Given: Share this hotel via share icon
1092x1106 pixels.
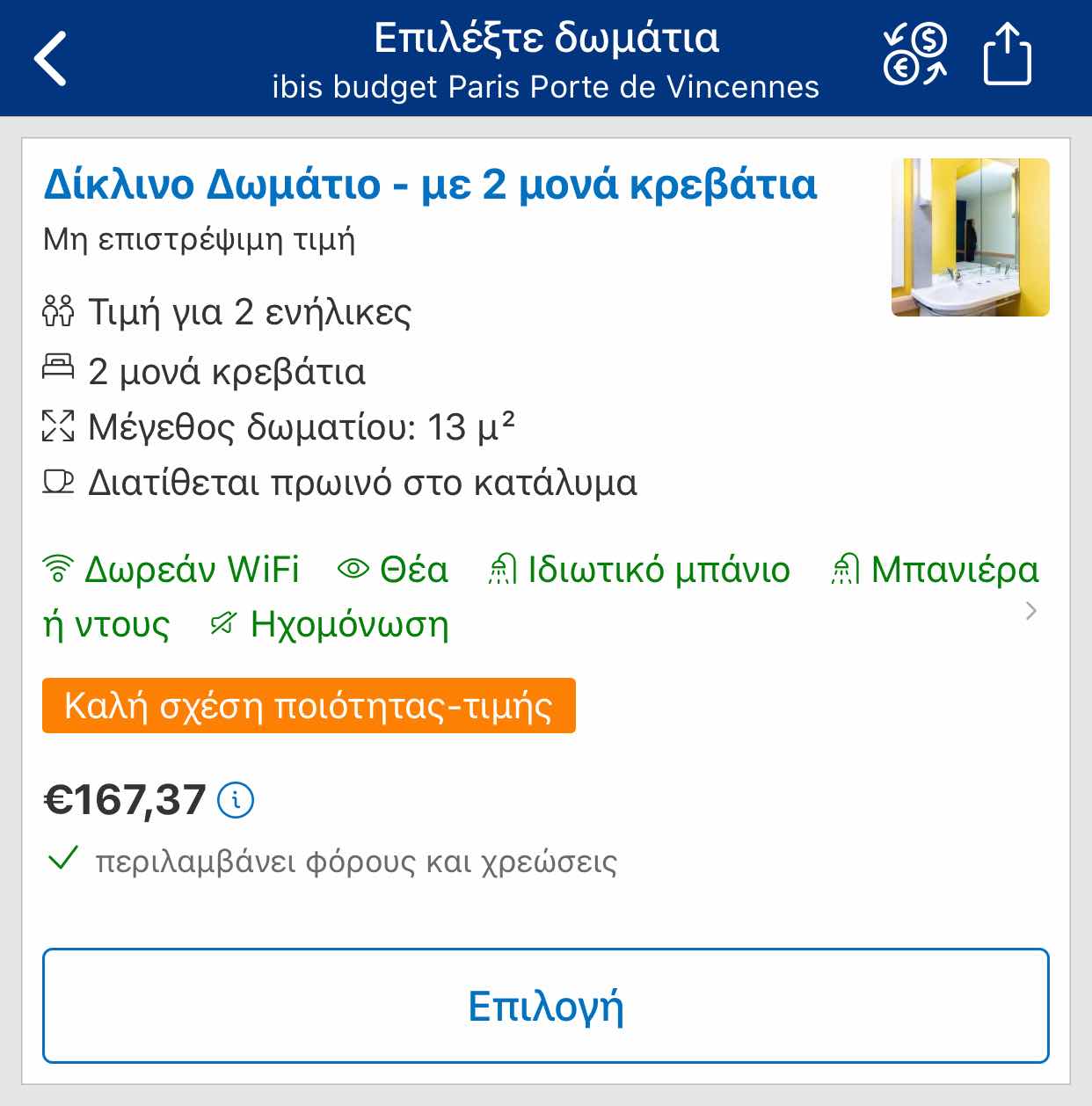Looking at the screenshot, I should pos(1007,55).
